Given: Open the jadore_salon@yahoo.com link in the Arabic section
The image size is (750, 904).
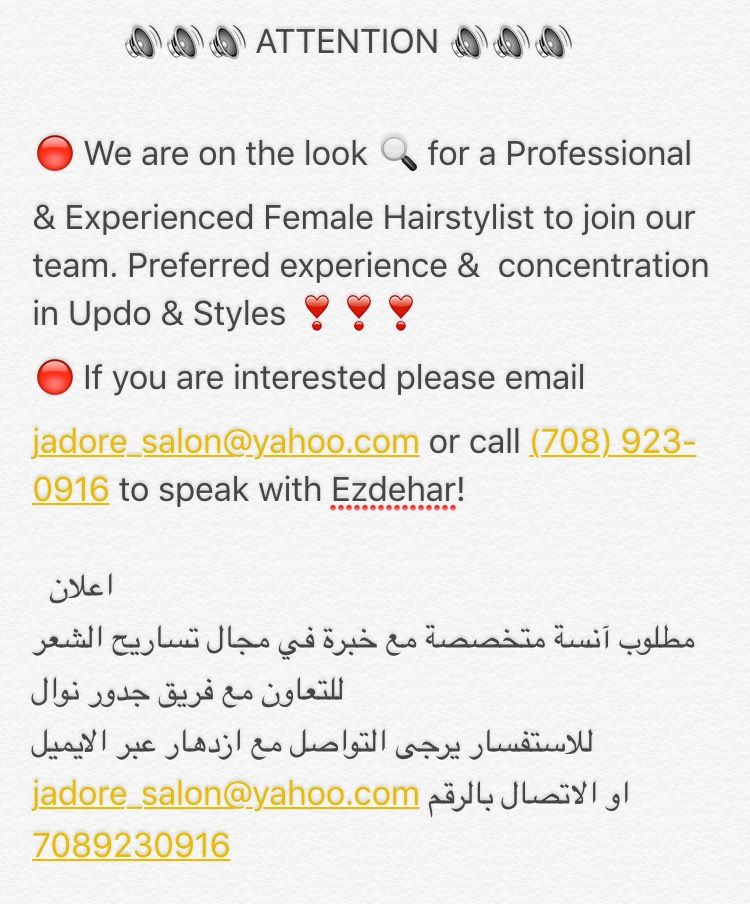Looking at the screenshot, I should point(225,795).
